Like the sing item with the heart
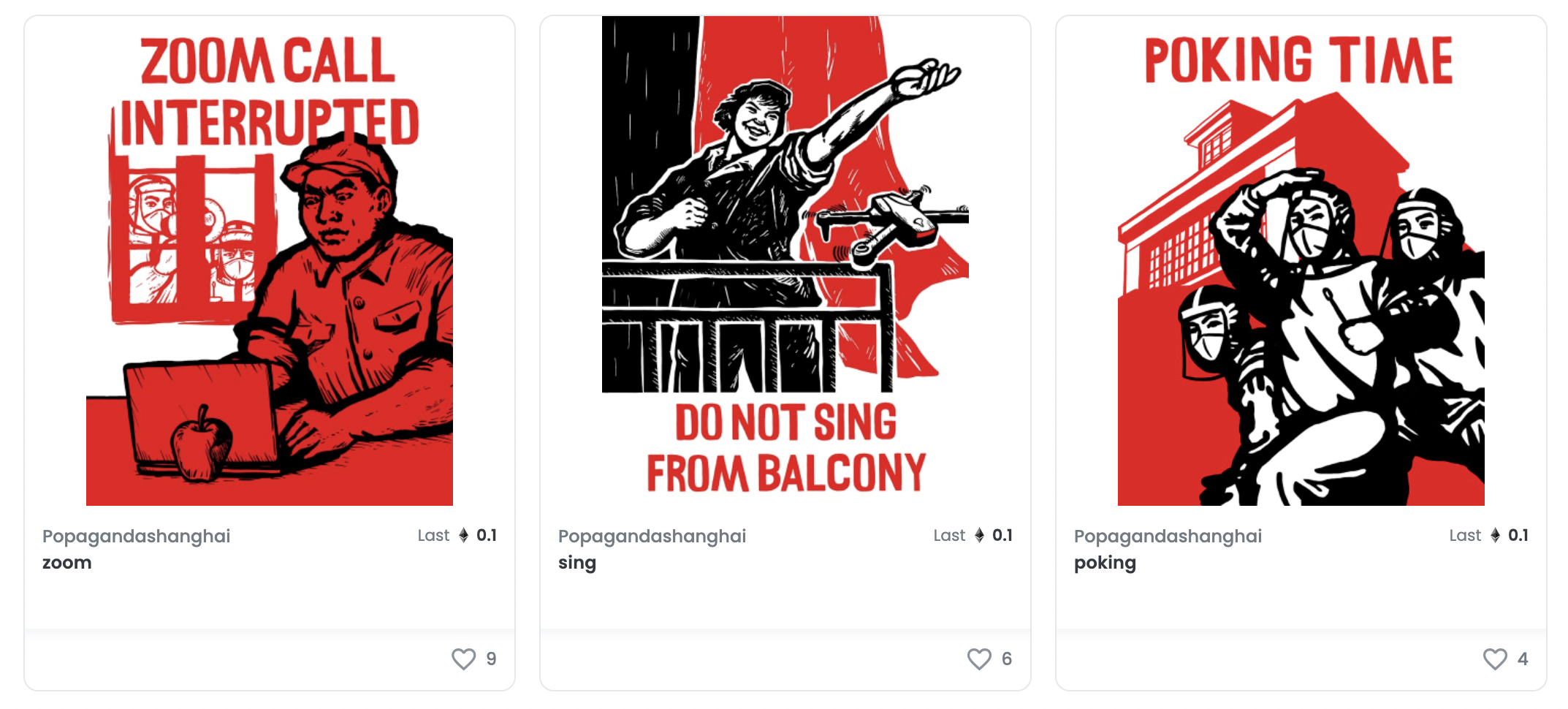Image resolution: width=1568 pixels, height=709 pixels. click(979, 659)
